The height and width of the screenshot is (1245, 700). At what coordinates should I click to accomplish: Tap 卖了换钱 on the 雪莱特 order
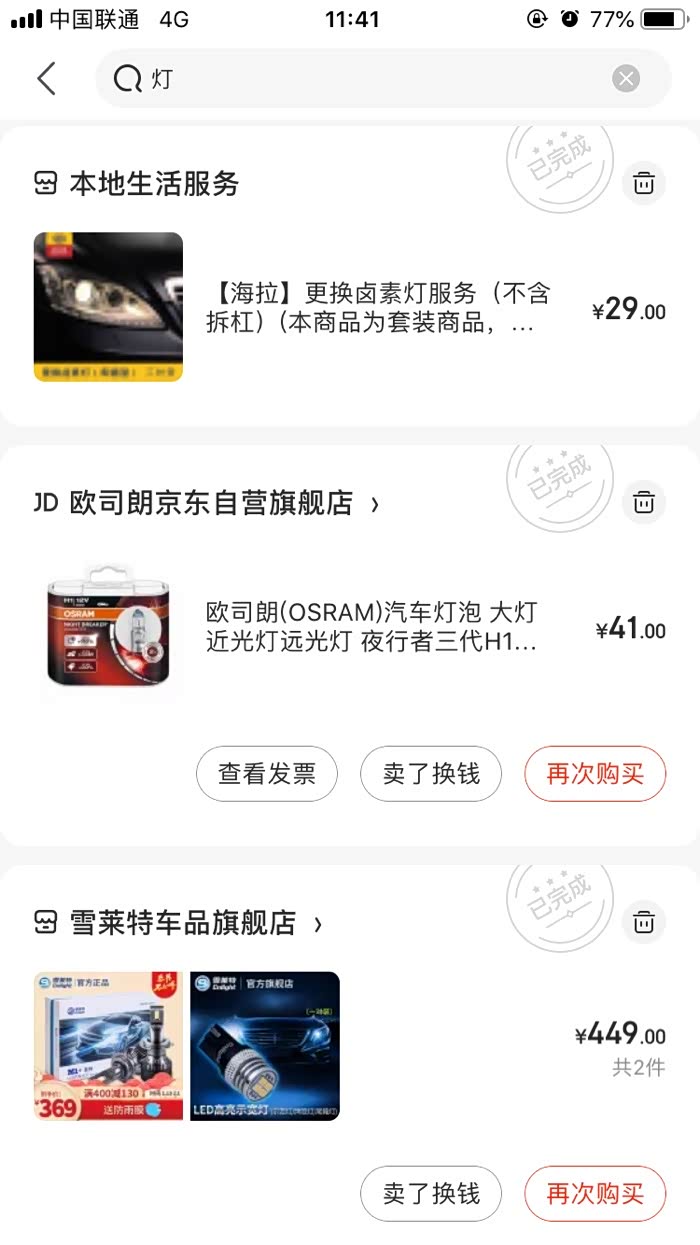pos(431,1193)
